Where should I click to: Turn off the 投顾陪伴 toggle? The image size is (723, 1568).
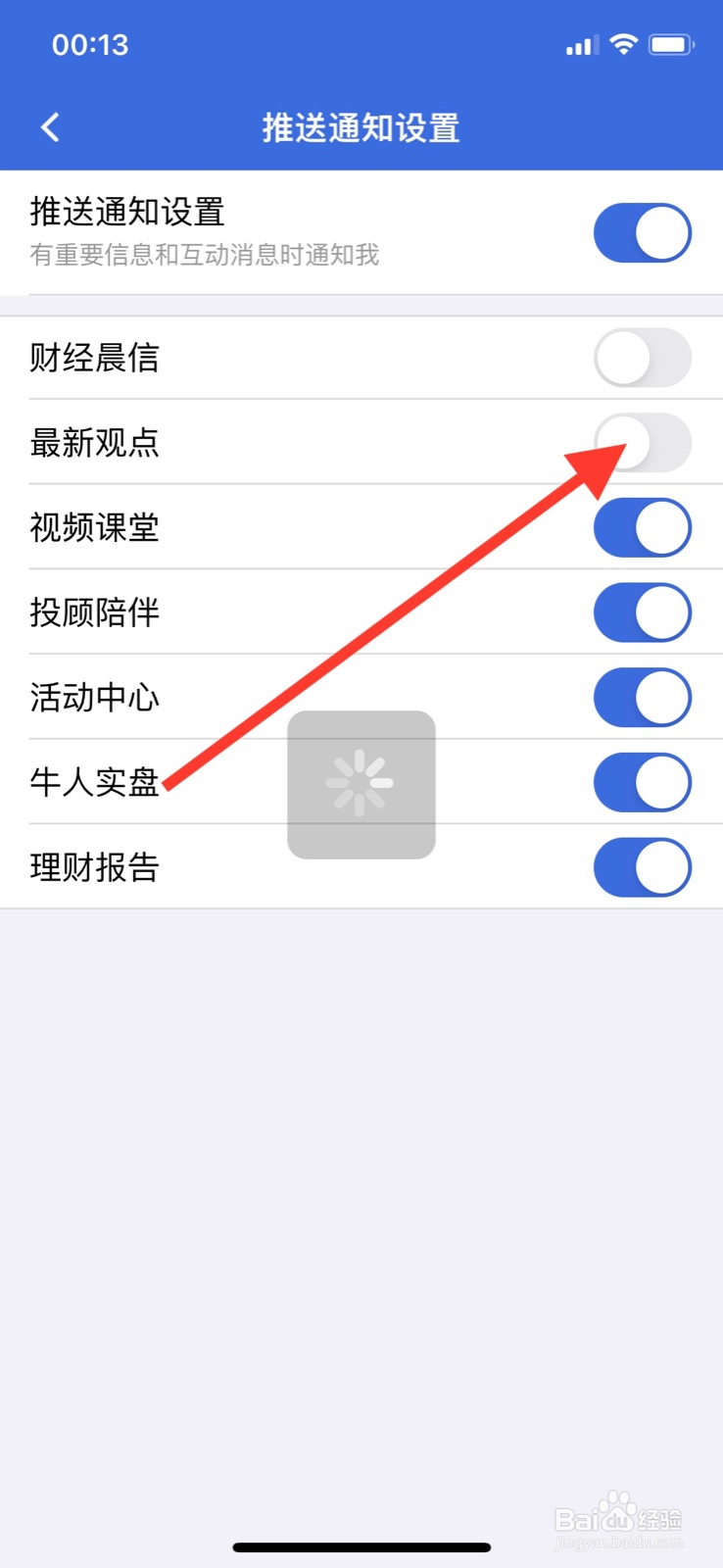(x=643, y=612)
